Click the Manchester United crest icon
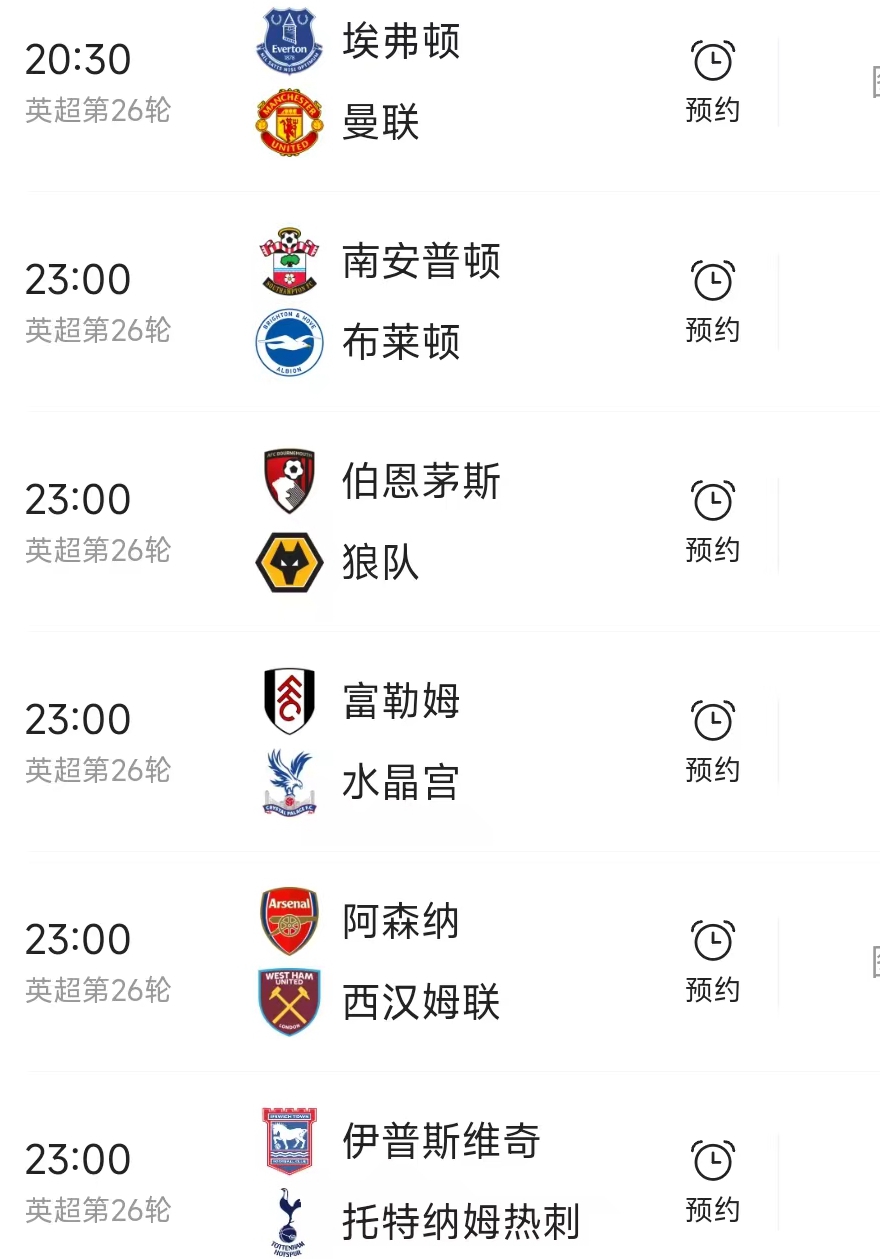This screenshot has height=1259, width=880. 288,122
